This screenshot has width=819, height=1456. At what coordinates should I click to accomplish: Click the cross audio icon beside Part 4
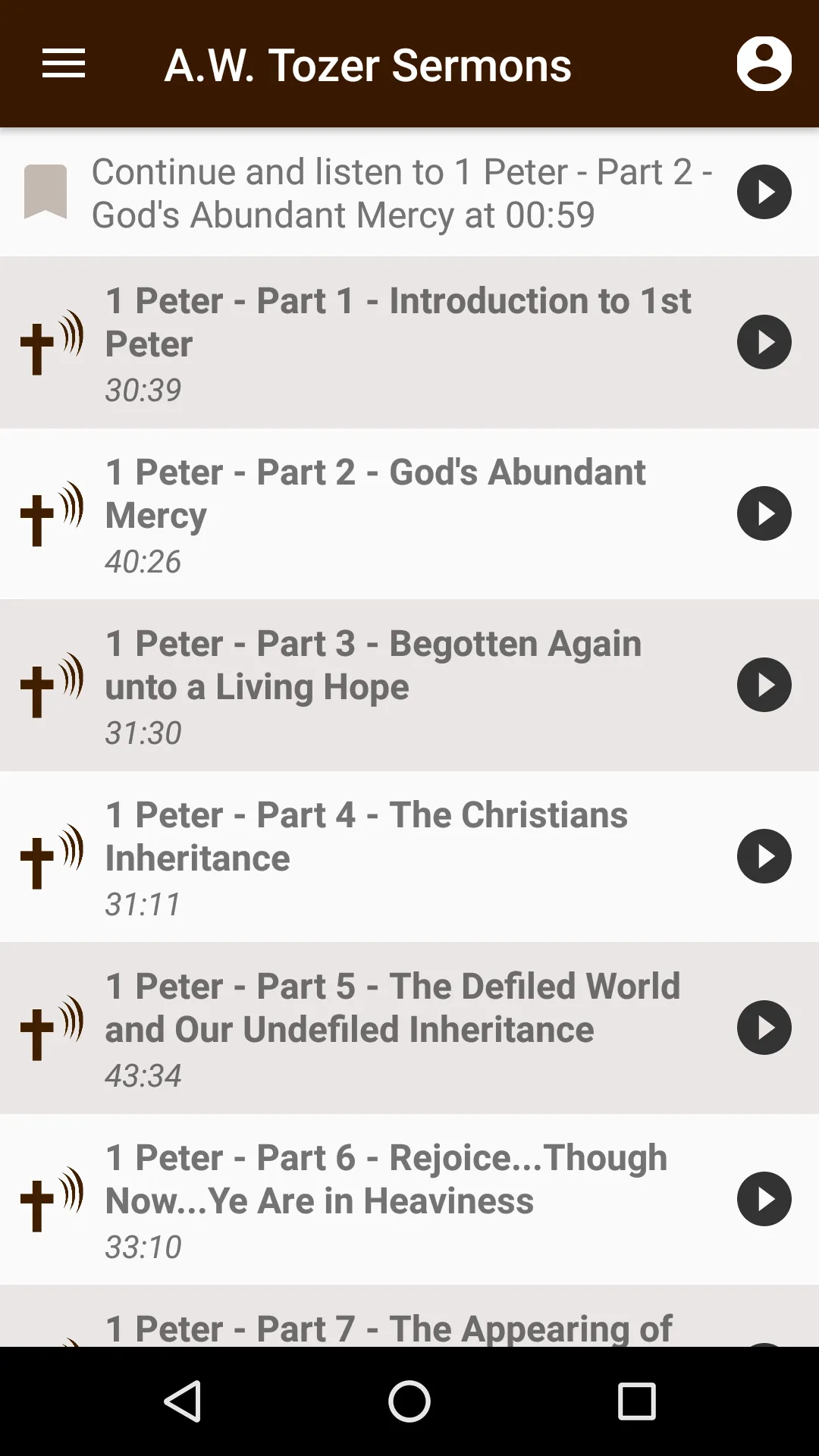(x=50, y=857)
